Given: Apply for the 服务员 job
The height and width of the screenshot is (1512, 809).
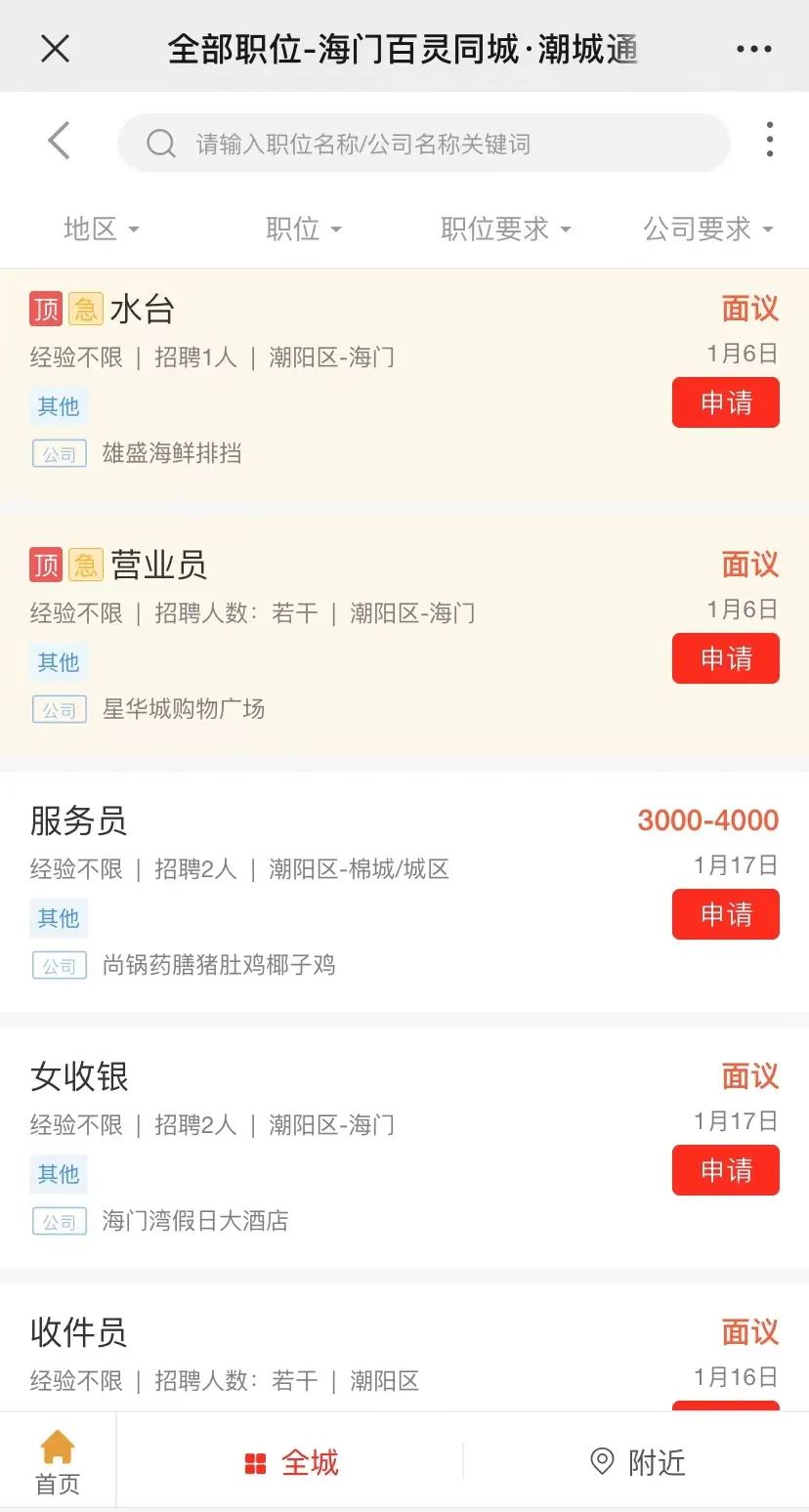Looking at the screenshot, I should coord(726,914).
